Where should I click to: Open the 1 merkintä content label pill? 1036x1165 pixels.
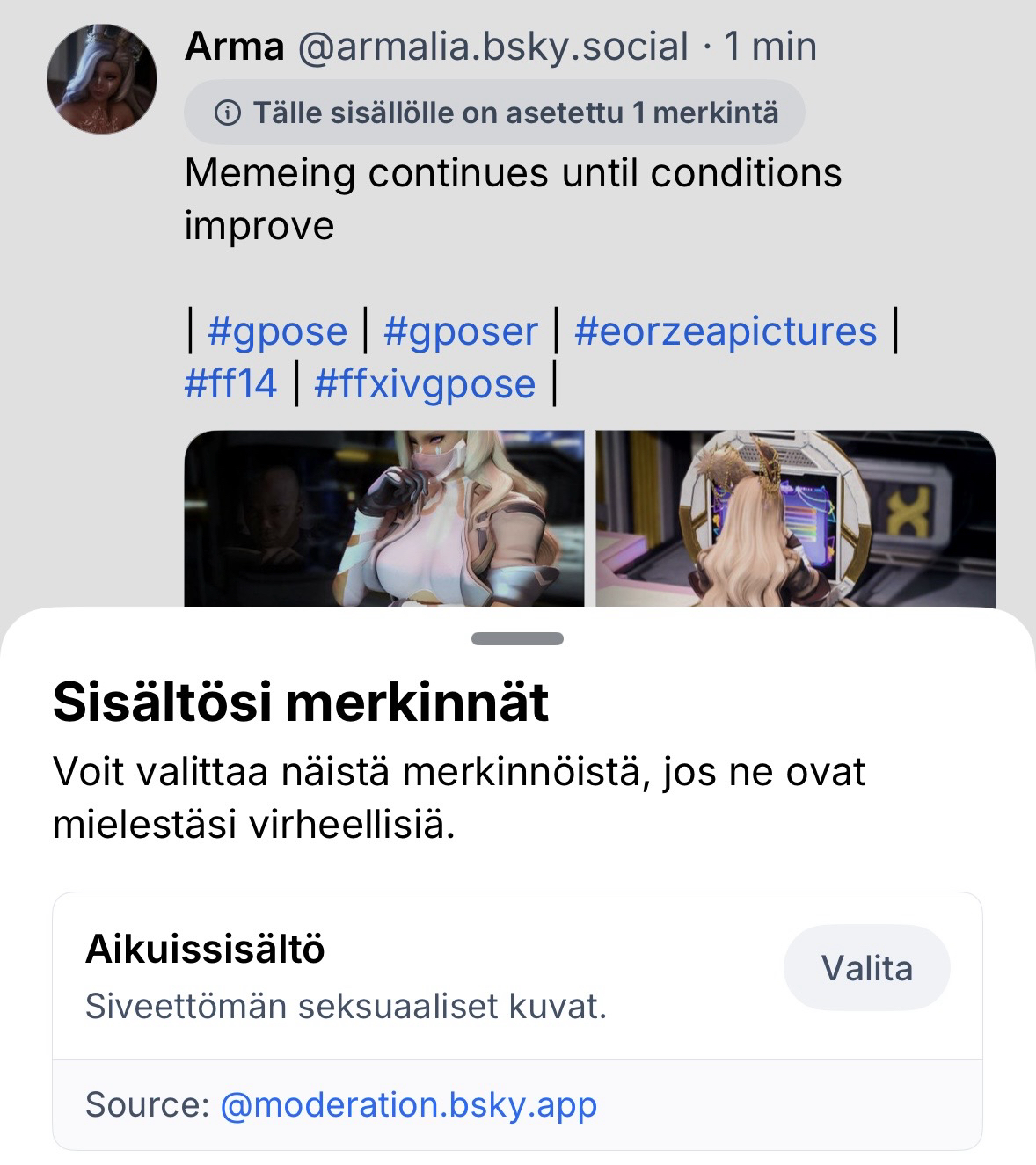click(494, 113)
